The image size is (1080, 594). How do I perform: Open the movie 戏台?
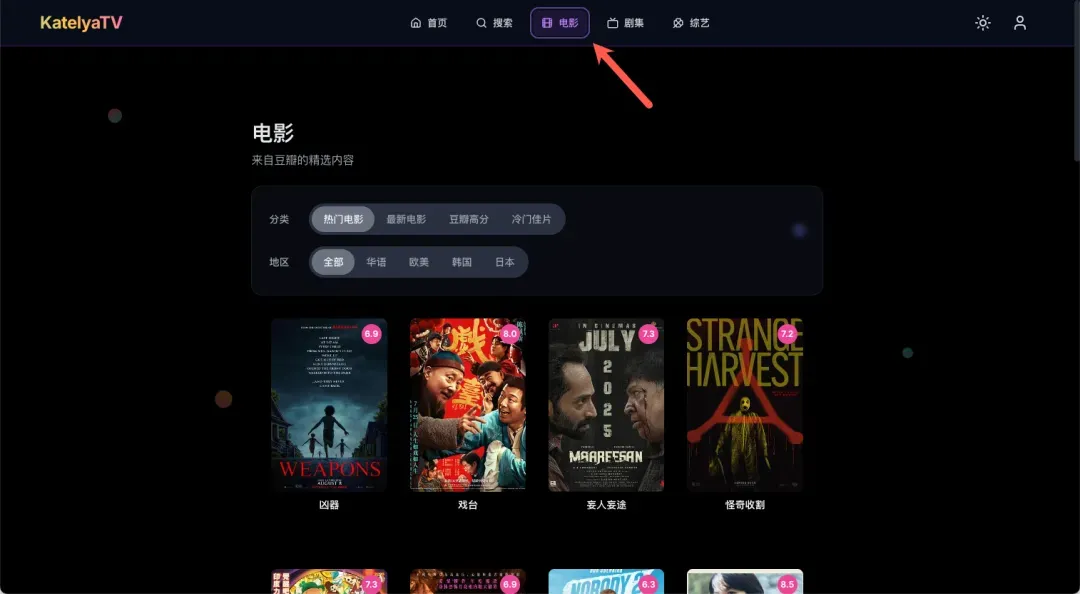(x=468, y=405)
